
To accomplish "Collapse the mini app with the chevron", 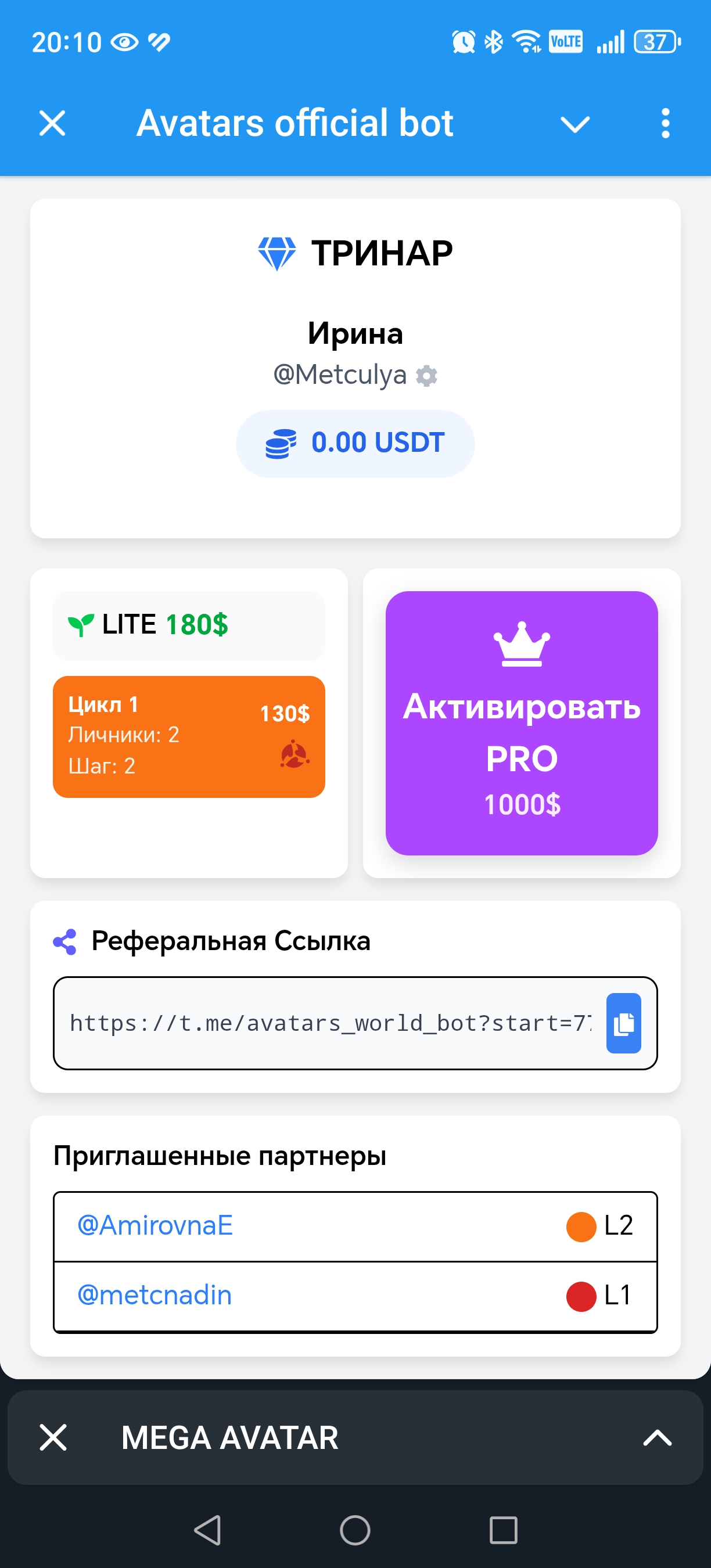I will (x=574, y=125).
